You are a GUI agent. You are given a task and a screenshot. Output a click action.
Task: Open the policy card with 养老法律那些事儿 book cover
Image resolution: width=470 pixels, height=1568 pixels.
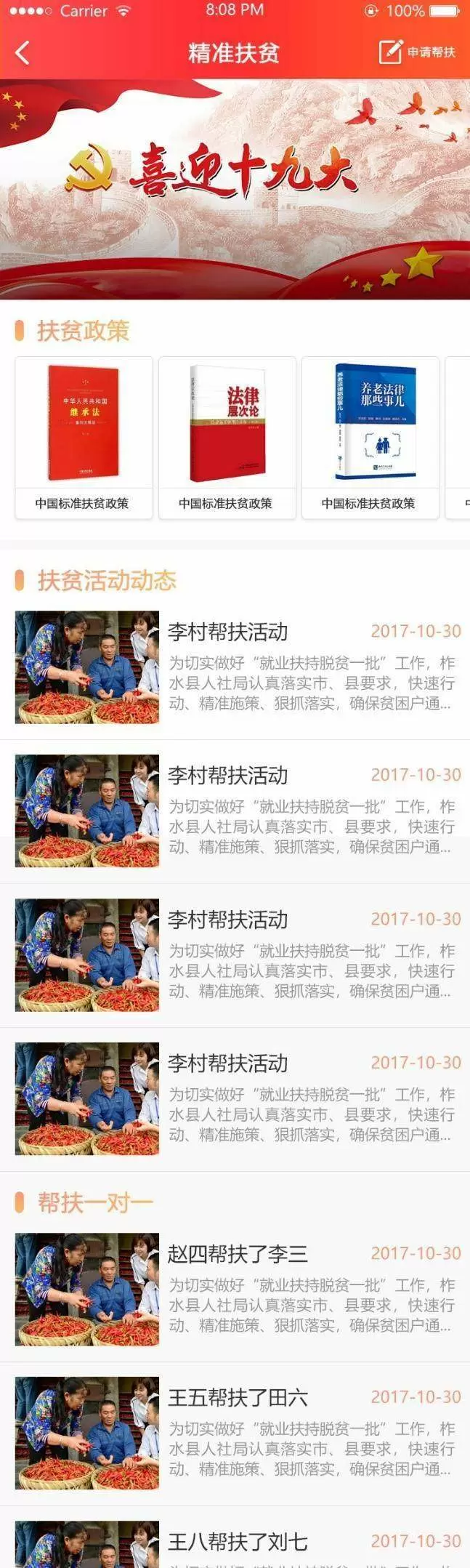pos(370,437)
